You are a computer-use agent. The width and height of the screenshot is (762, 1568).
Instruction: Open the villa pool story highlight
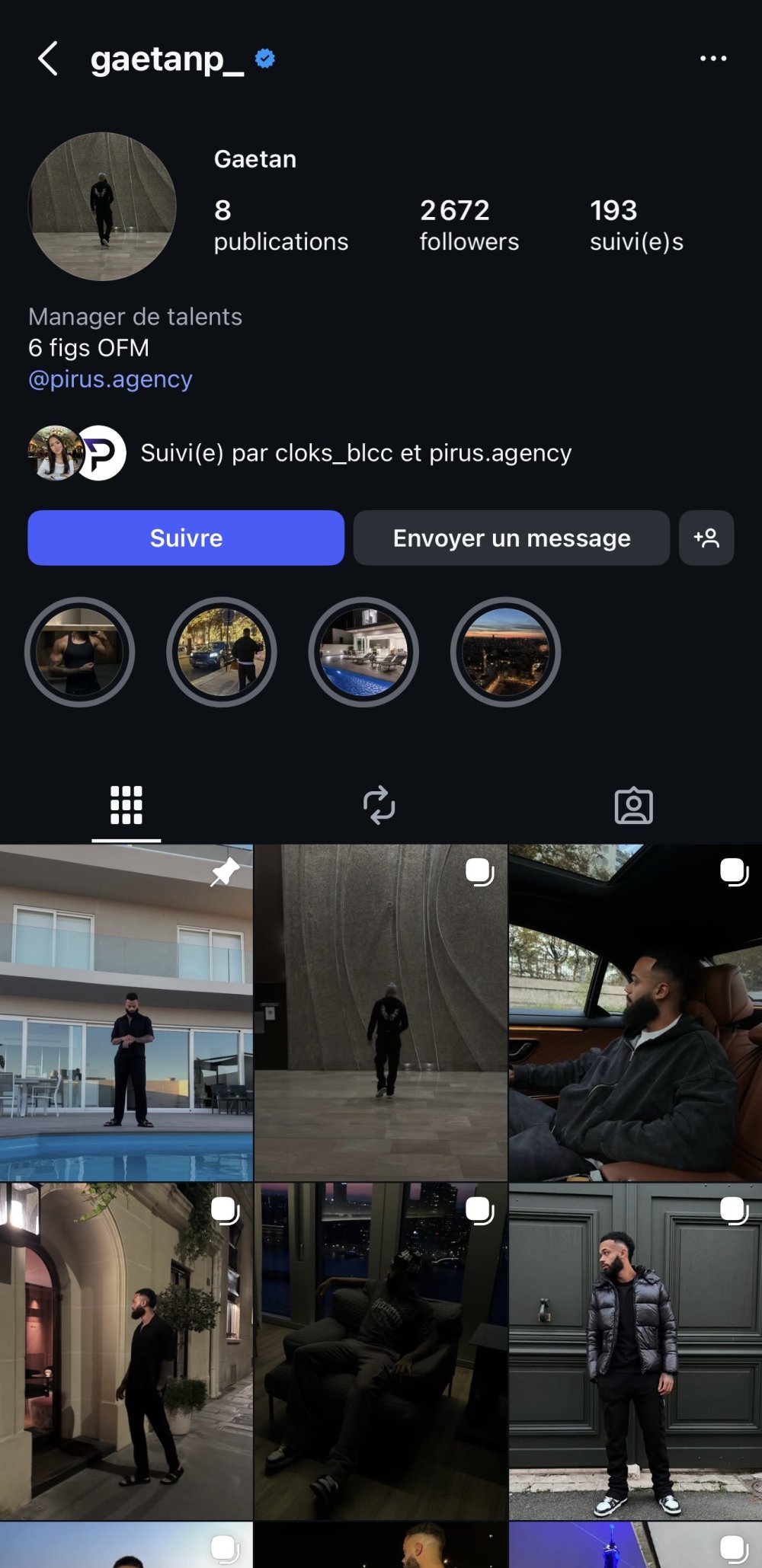[x=363, y=652]
